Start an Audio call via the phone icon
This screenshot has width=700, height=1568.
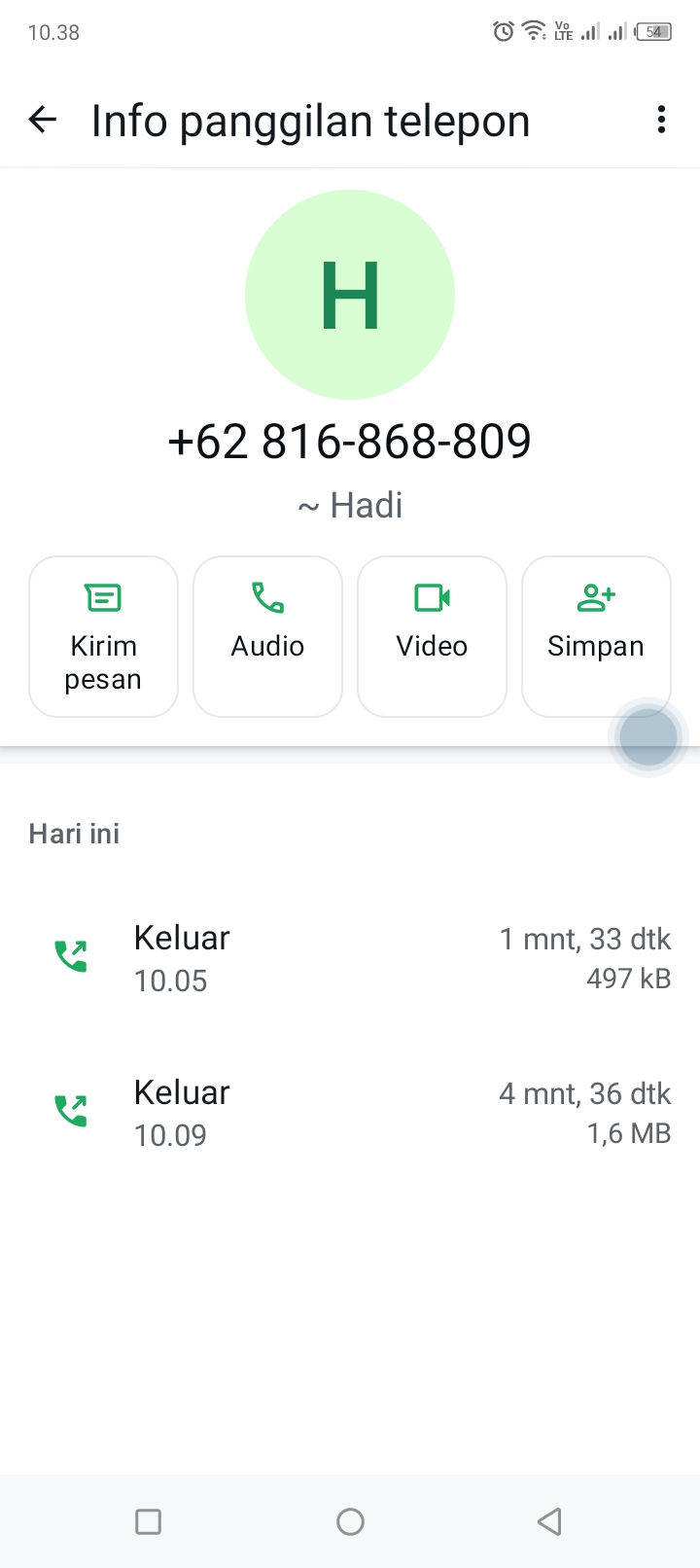267,597
